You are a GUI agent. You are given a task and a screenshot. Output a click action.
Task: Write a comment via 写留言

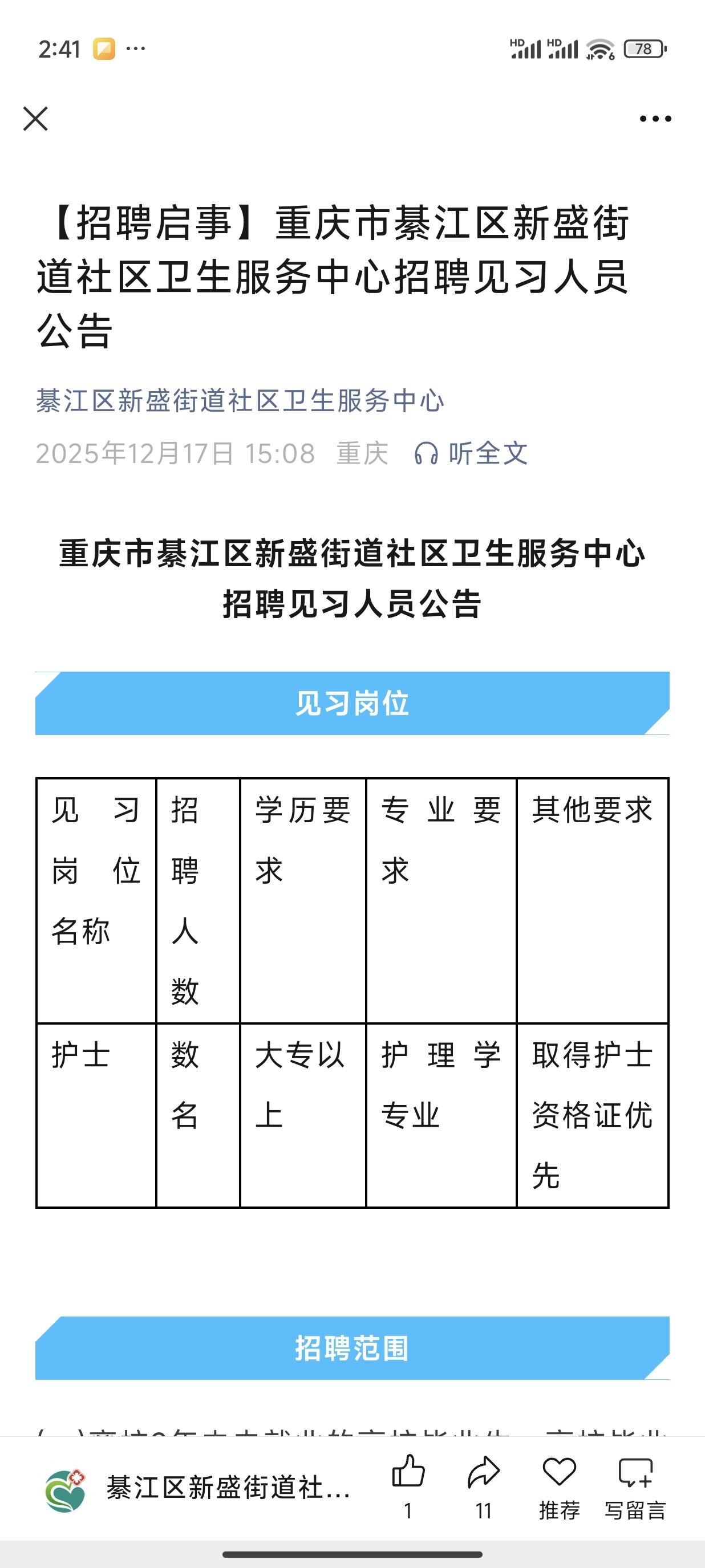click(635, 1484)
